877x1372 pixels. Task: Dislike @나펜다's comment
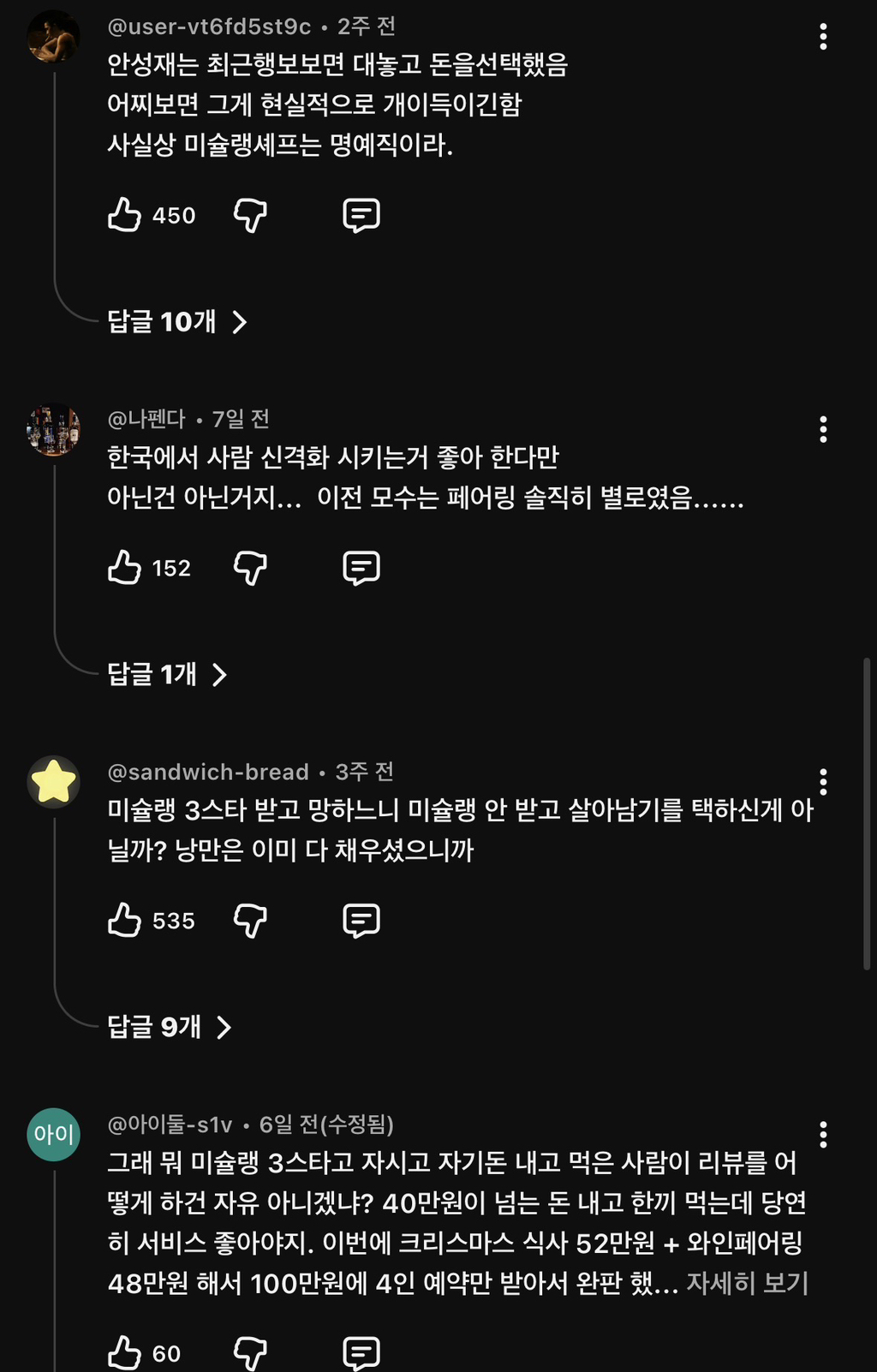pyautogui.click(x=250, y=567)
